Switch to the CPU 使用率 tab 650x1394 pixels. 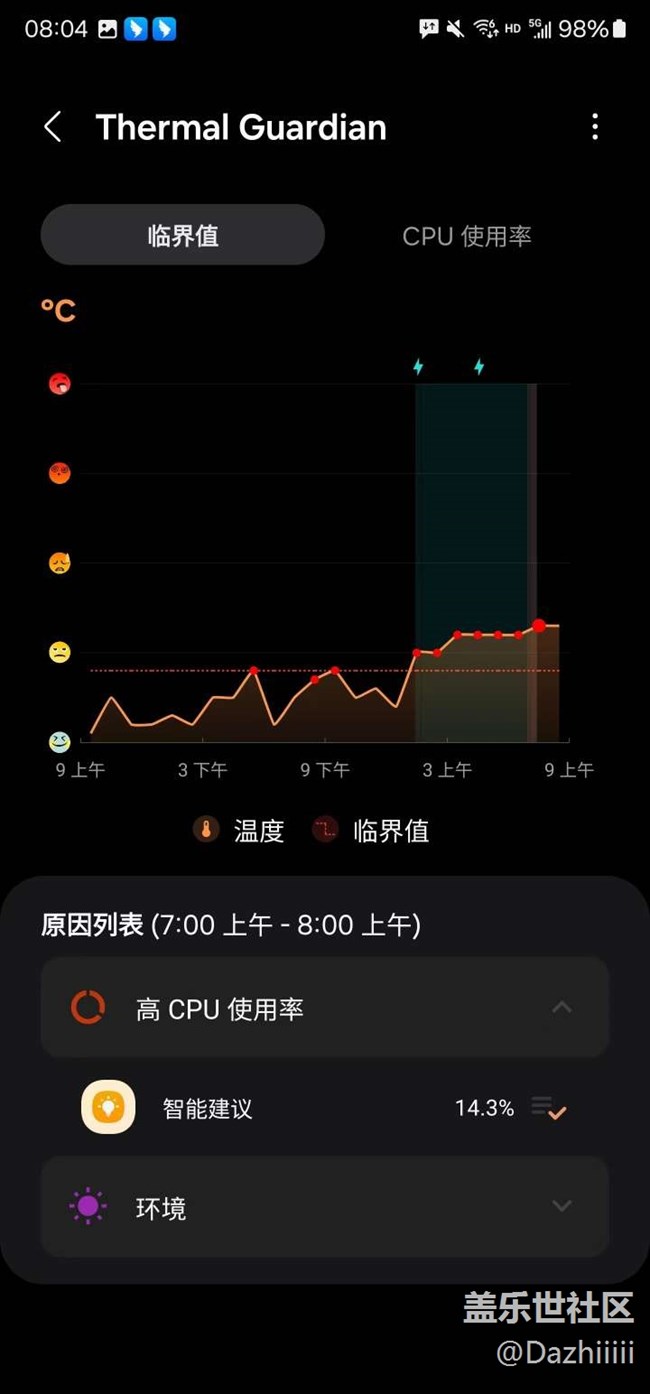467,236
